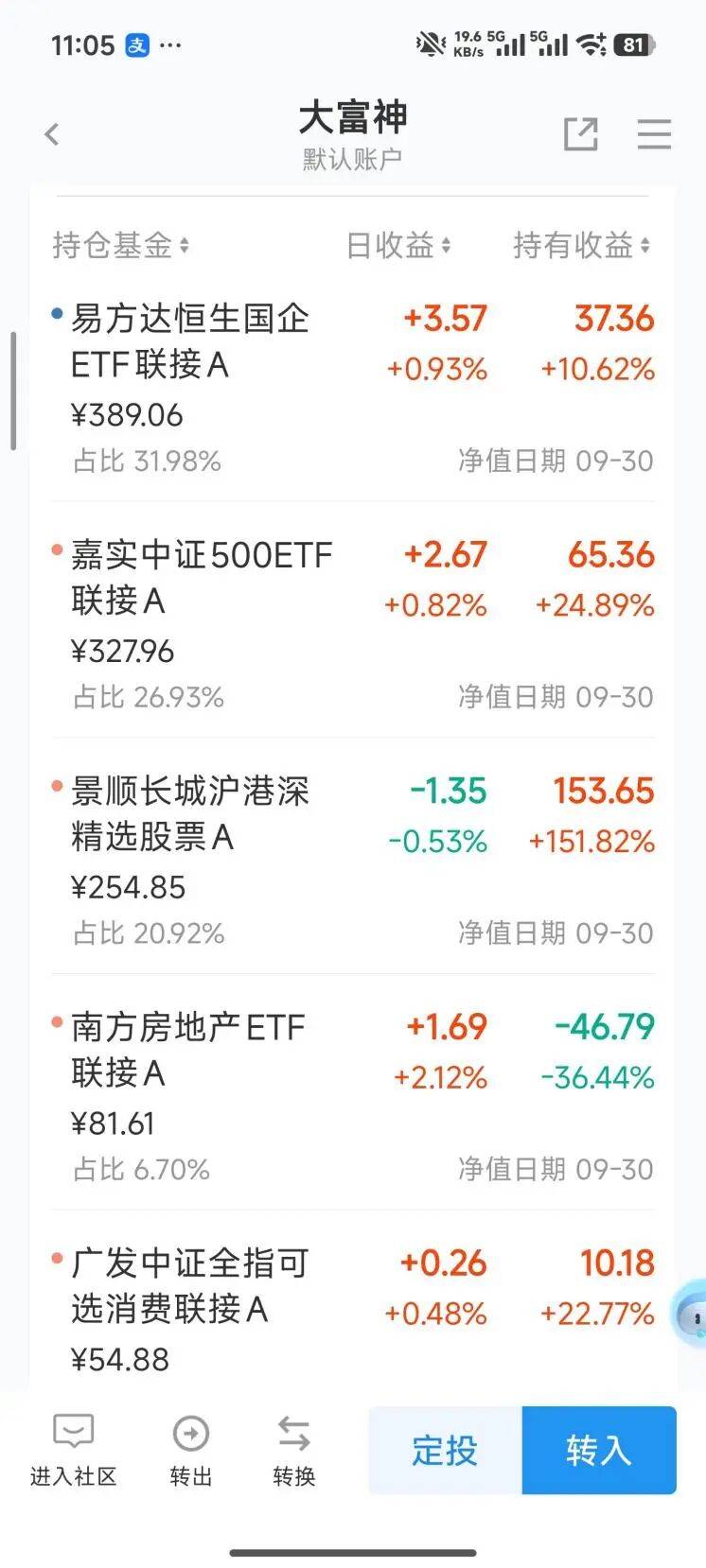Screen dimensions: 706x1568
Task: Sort holdings by 持仓基金
Action: [120, 246]
